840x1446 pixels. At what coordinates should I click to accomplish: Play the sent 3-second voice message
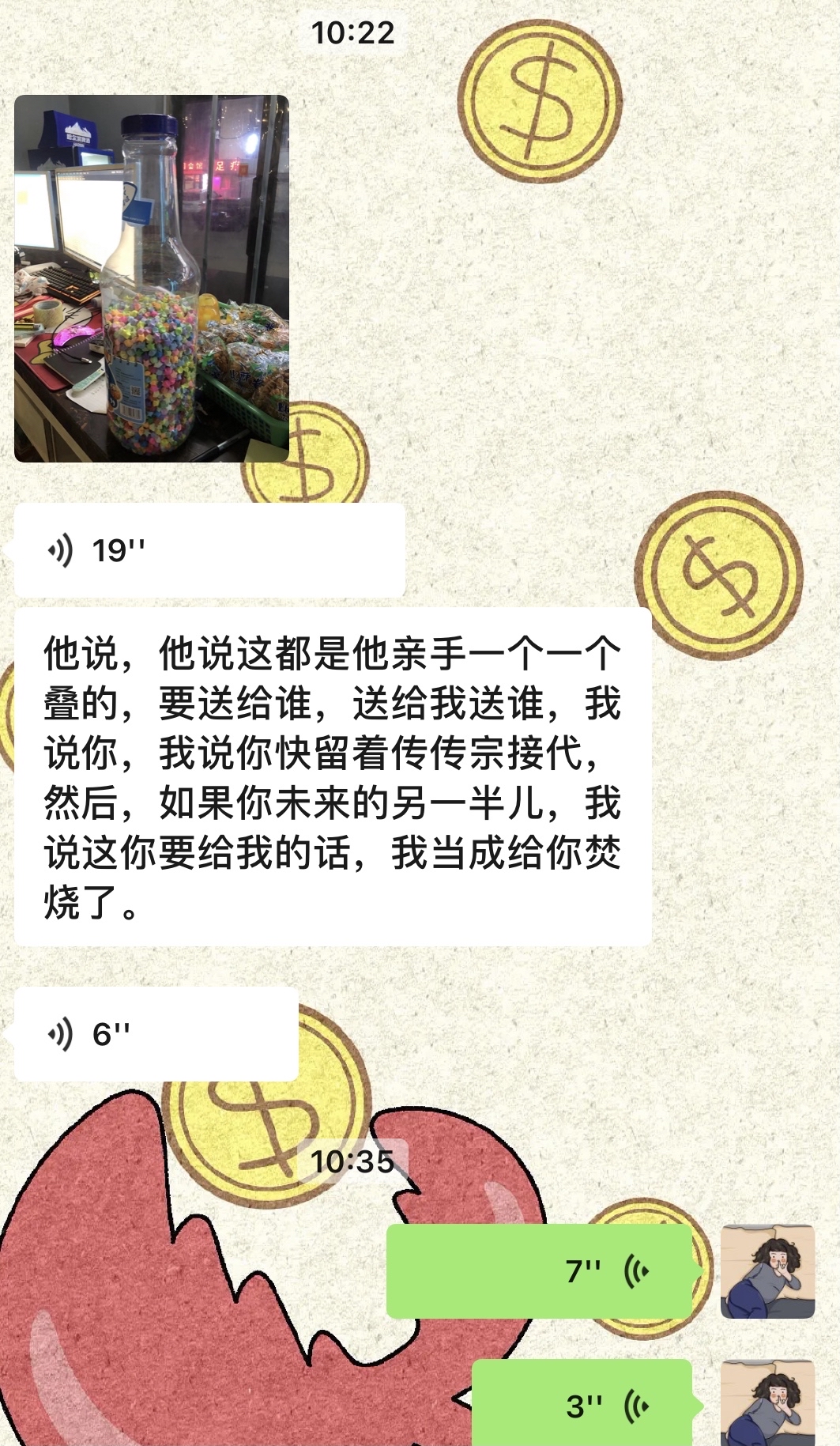(582, 1406)
